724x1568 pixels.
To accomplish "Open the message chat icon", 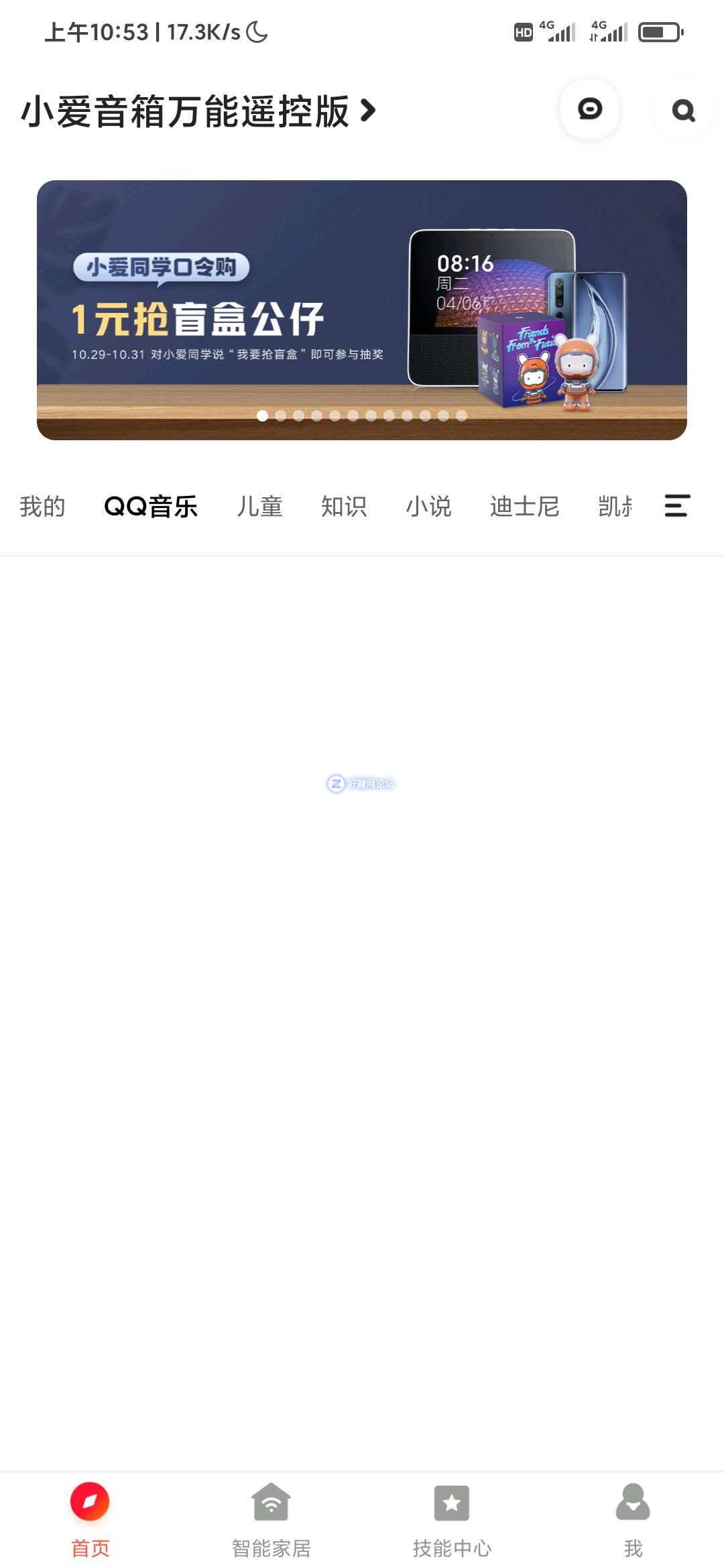I will click(x=590, y=109).
